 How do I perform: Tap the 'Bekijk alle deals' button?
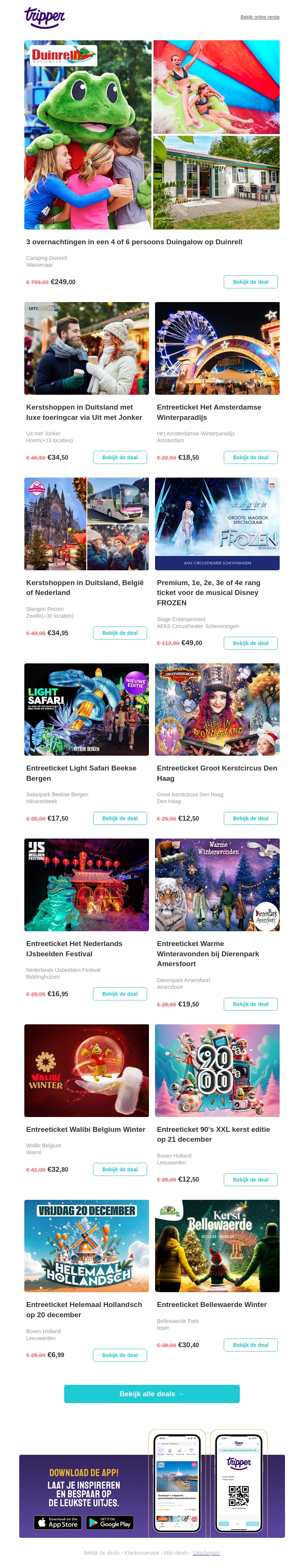(152, 1393)
